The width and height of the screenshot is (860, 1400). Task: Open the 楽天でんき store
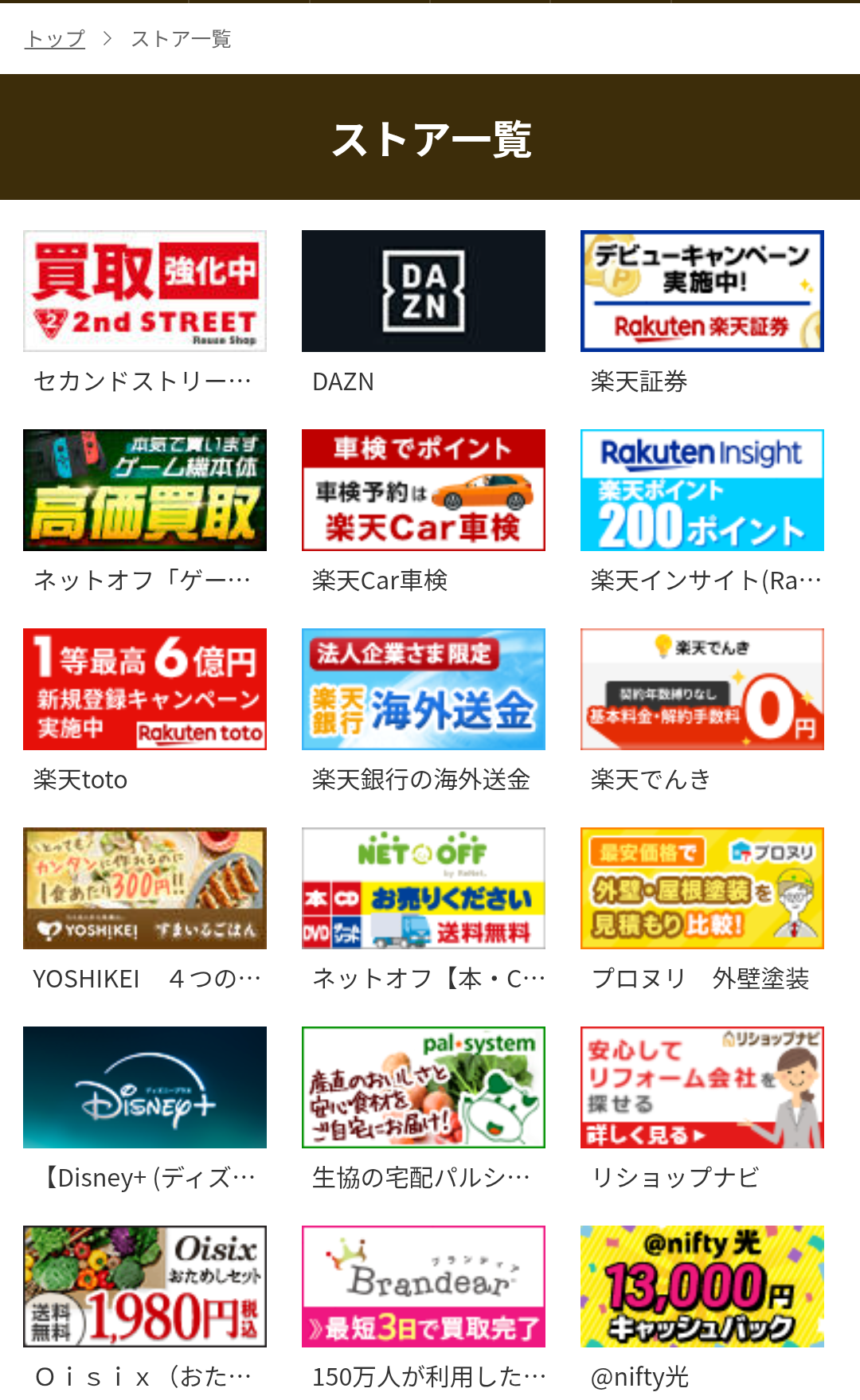click(x=702, y=690)
